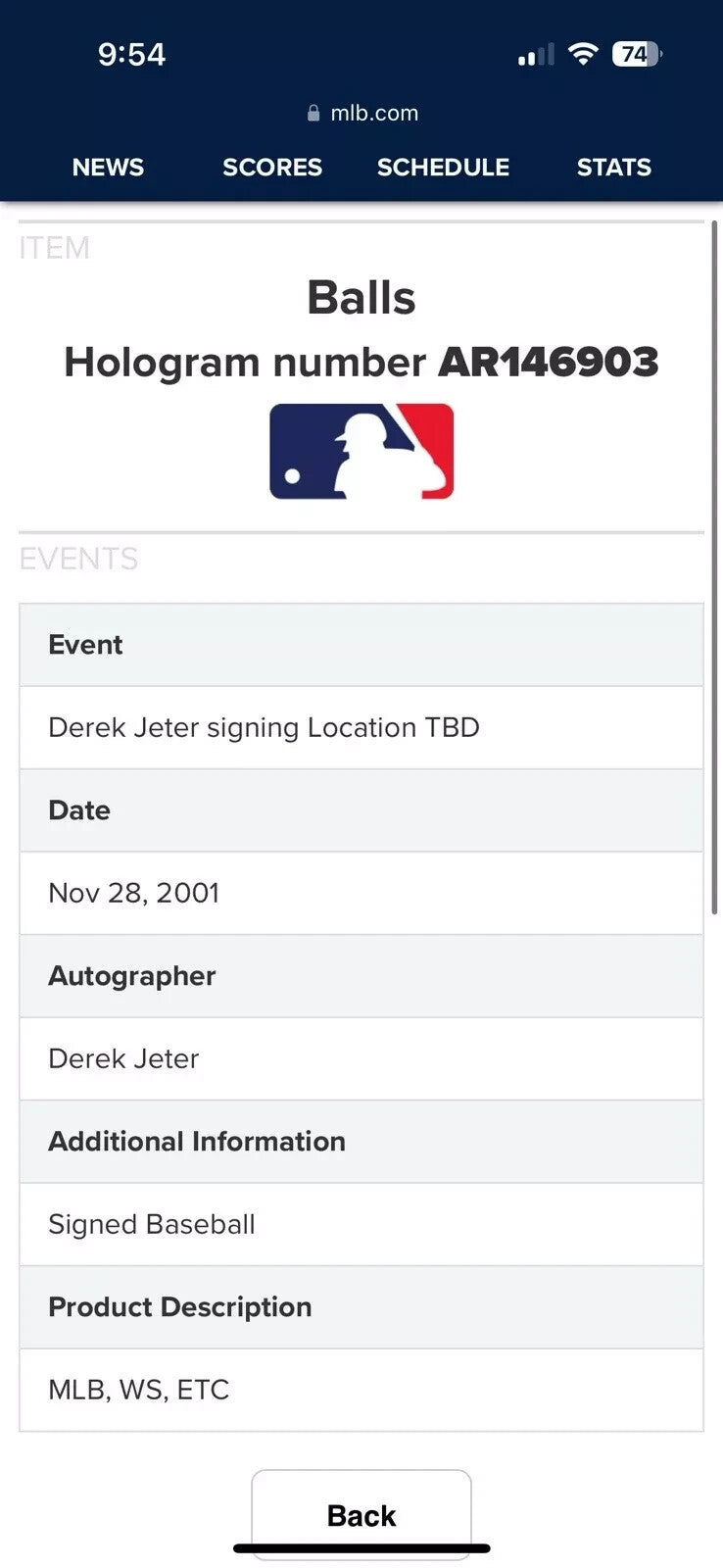Switch to the Schedule section

(443, 168)
